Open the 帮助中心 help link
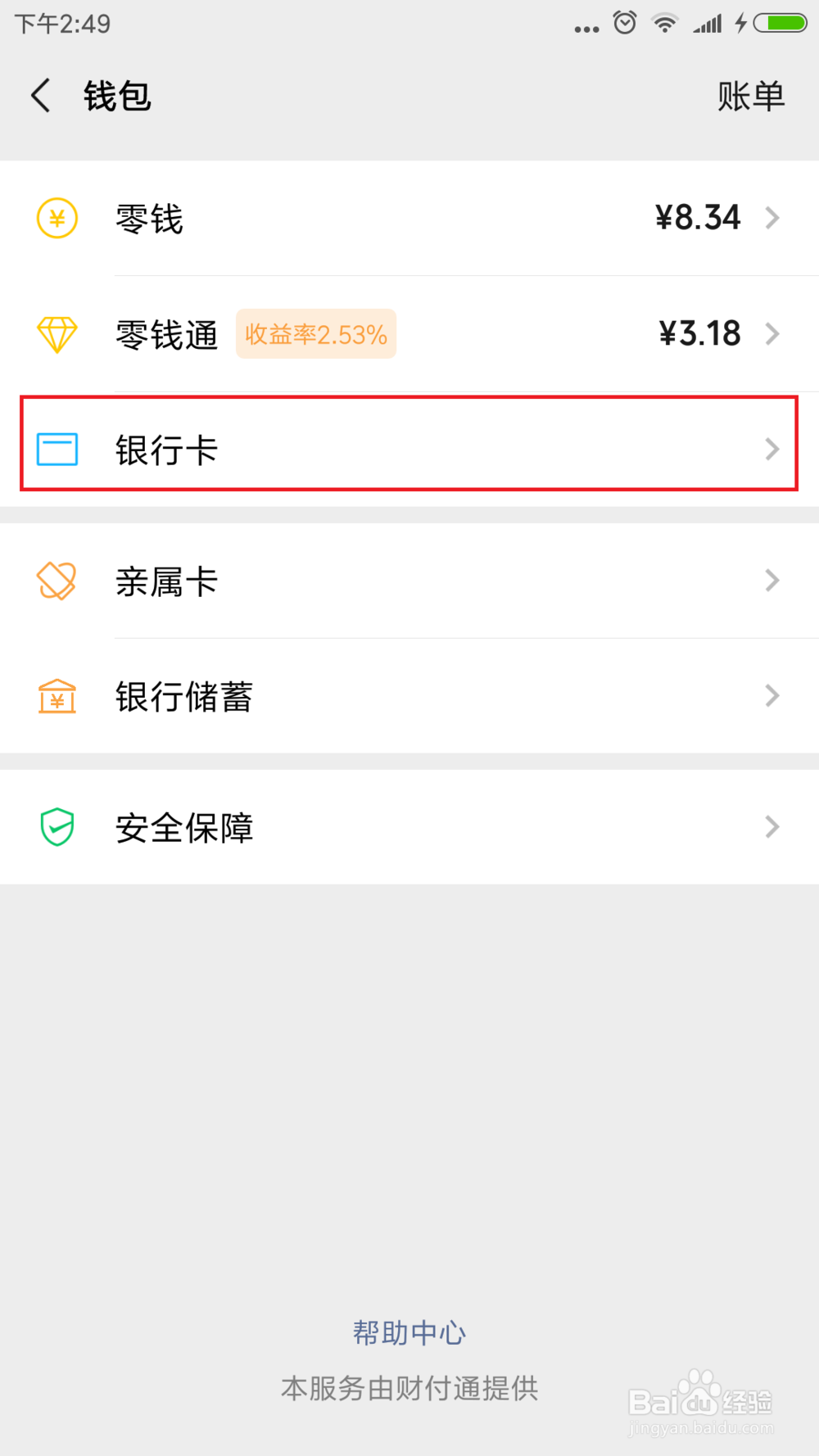Viewport: 819px width, 1456px height. point(409,1332)
